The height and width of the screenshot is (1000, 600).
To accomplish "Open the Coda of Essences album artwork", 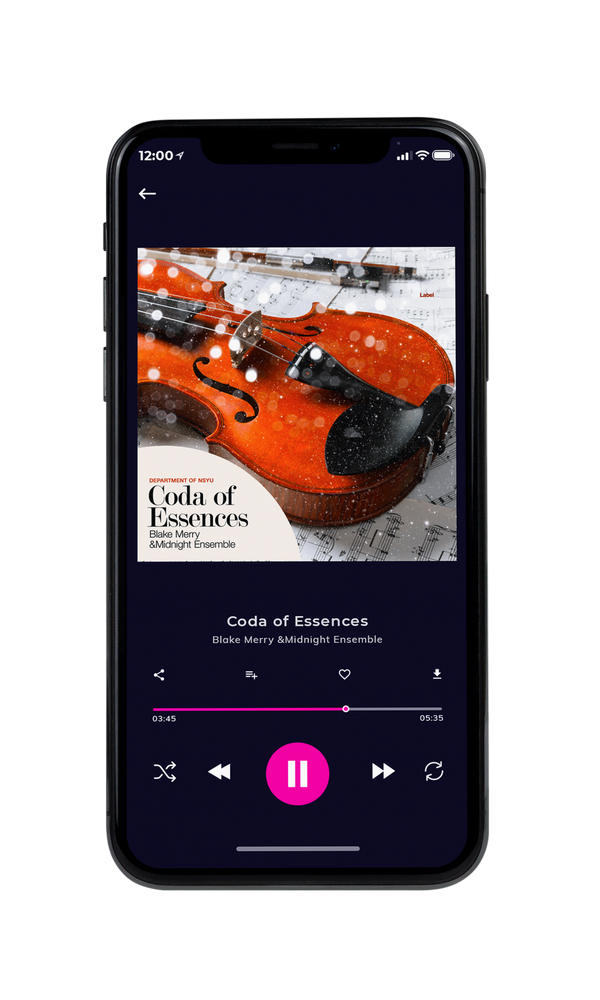I will (297, 404).
